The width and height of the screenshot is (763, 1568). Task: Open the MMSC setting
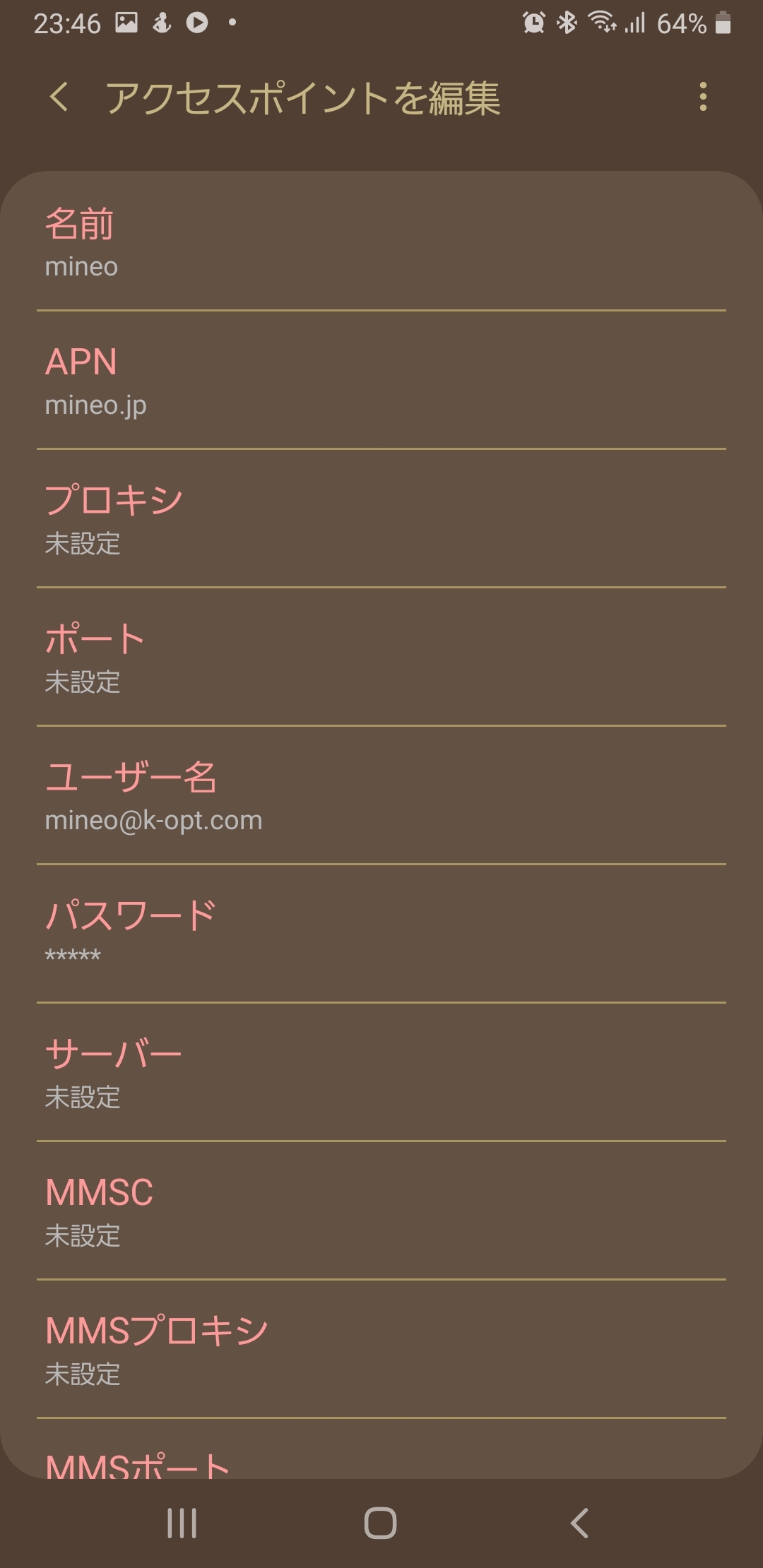[381, 1211]
